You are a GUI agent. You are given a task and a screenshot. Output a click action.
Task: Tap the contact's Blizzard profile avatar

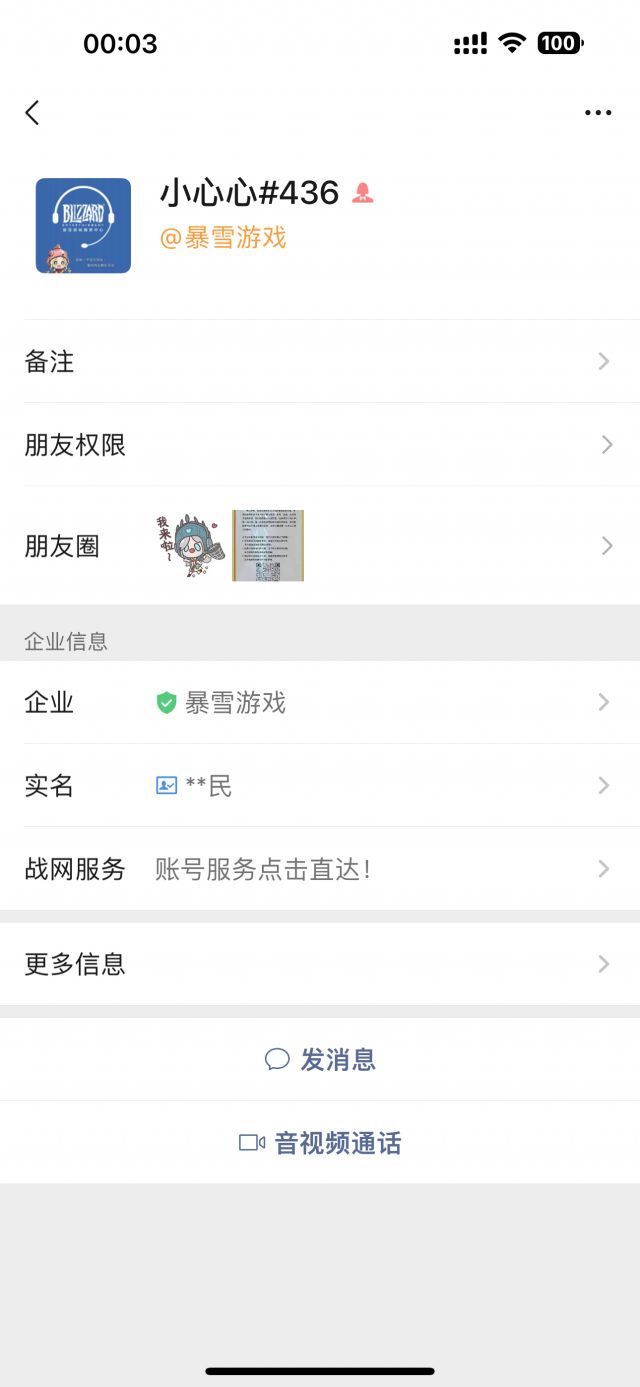point(83,226)
